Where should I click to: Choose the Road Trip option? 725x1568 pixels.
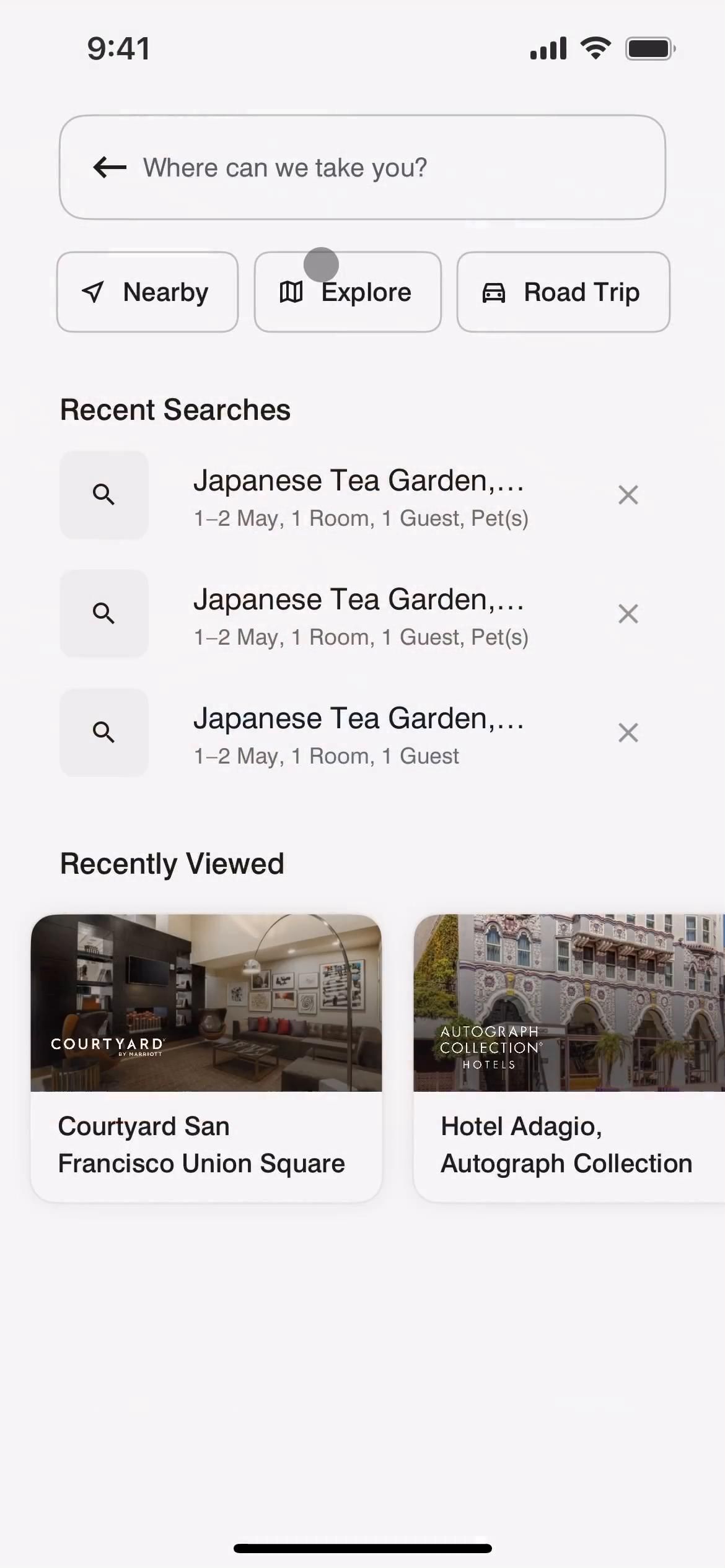563,292
